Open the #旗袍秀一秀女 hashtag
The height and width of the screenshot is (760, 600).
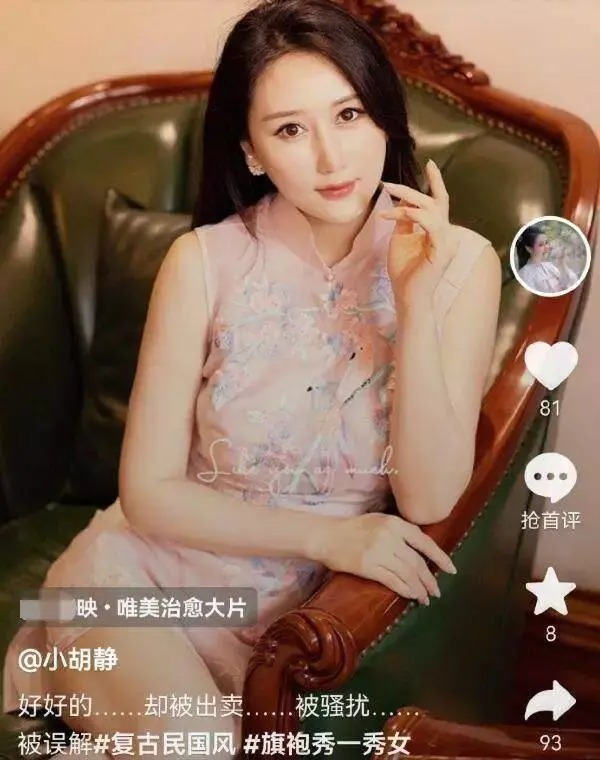[x=326, y=742]
